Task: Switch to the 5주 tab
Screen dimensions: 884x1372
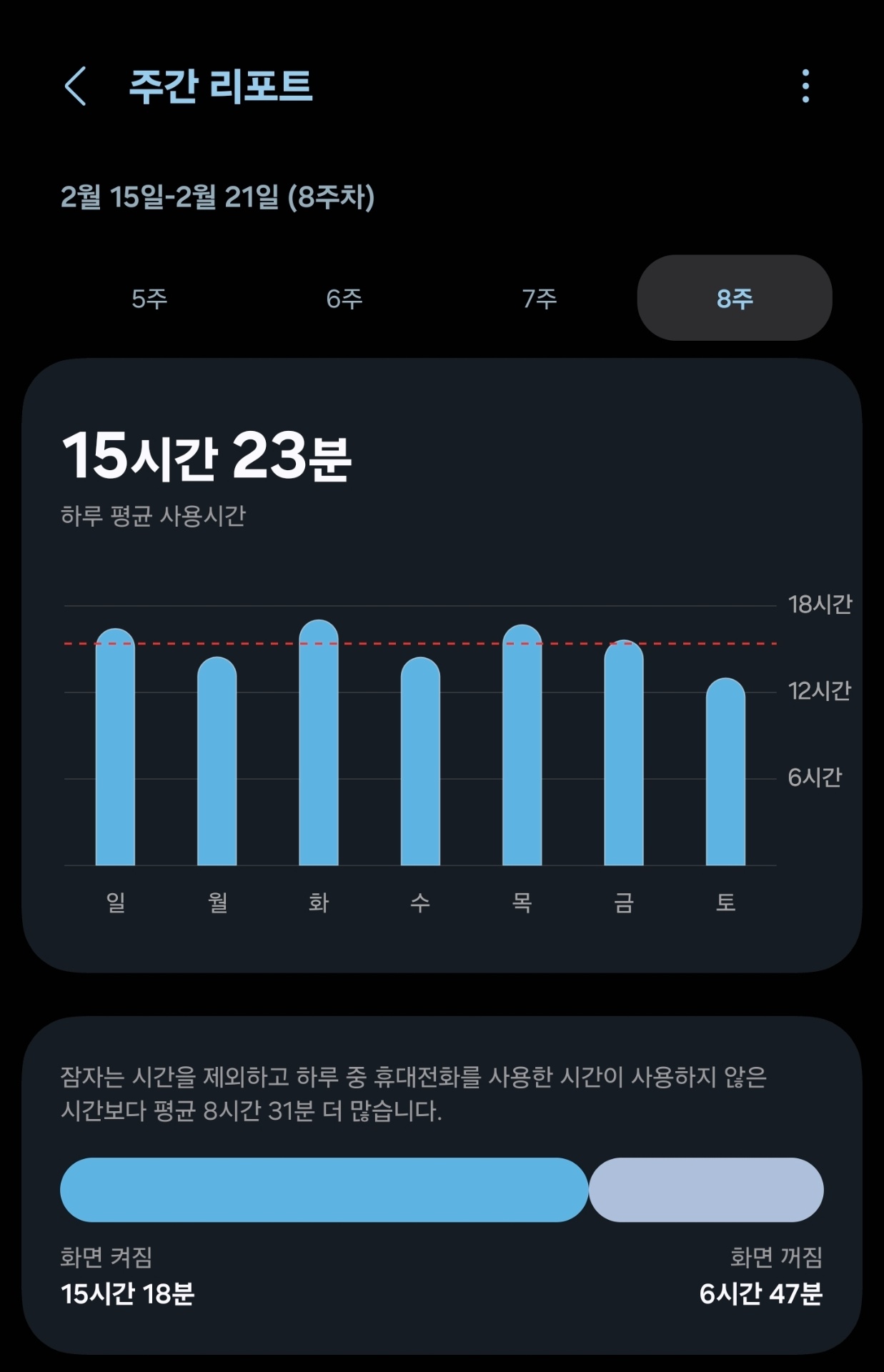Action: coord(149,298)
